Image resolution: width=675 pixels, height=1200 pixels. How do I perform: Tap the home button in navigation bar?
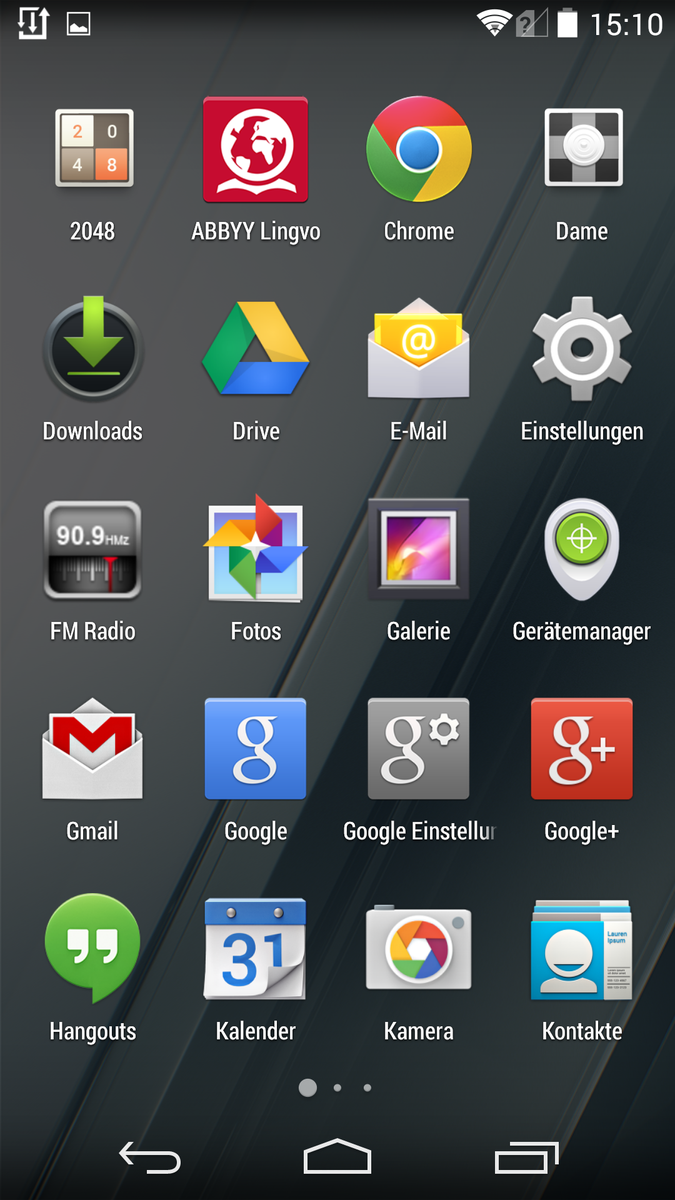[337, 1157]
